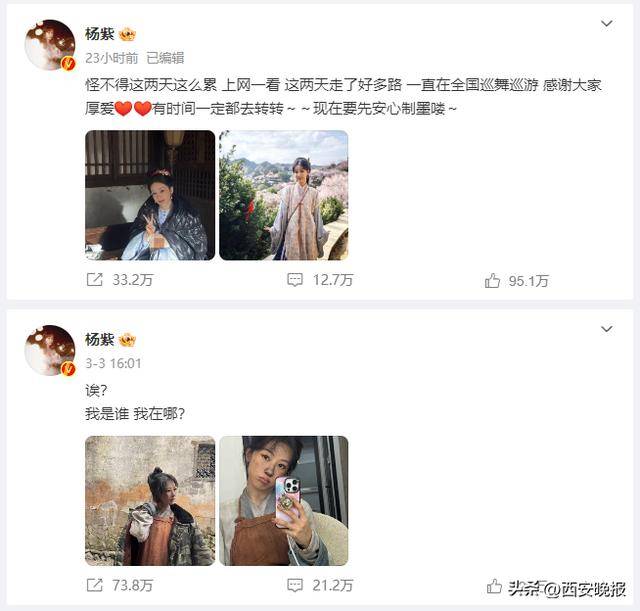View the photo by the old brick wall

pyautogui.click(x=150, y=500)
